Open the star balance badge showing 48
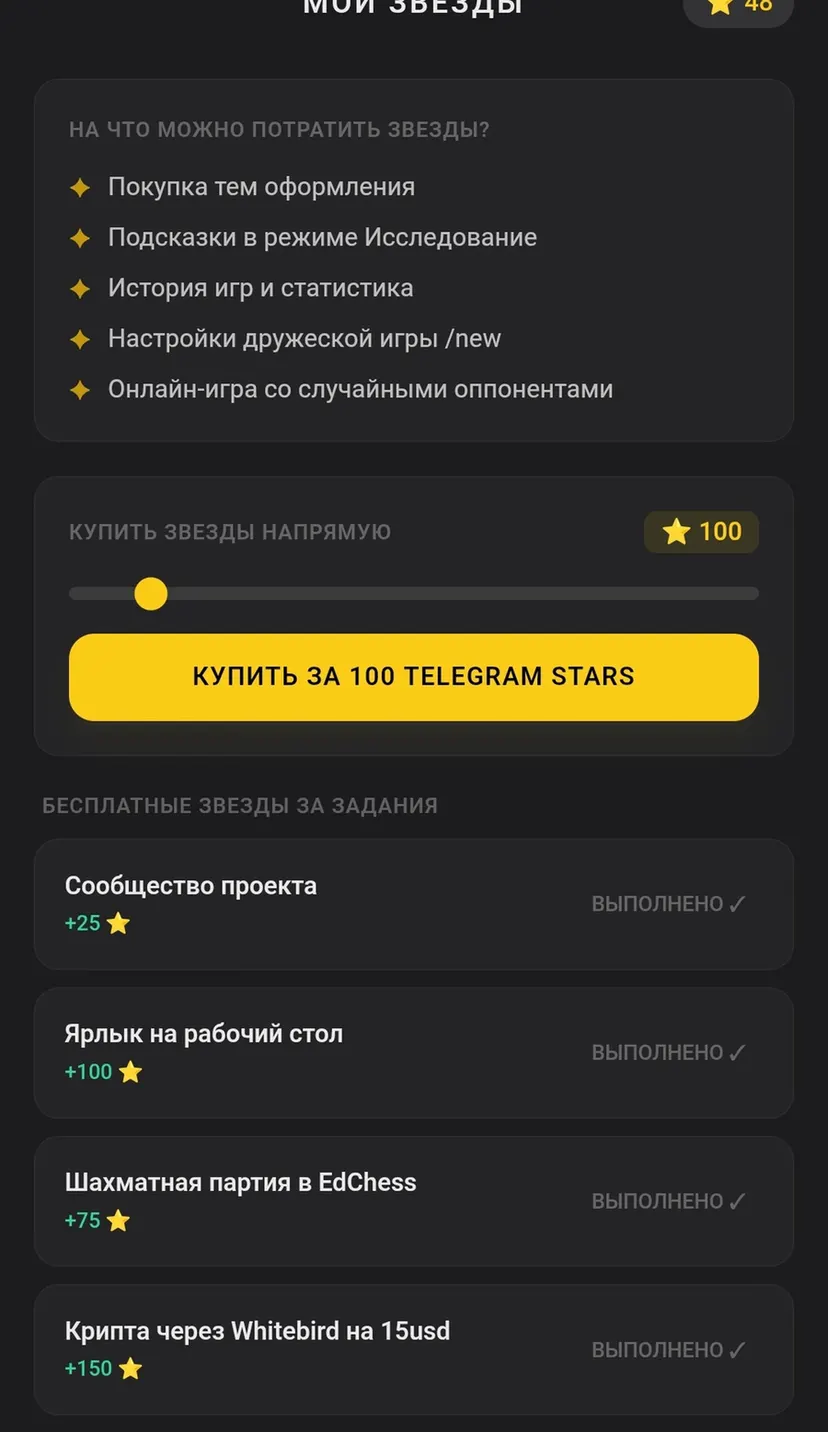Viewport: 828px width, 1432px height. coord(738,8)
